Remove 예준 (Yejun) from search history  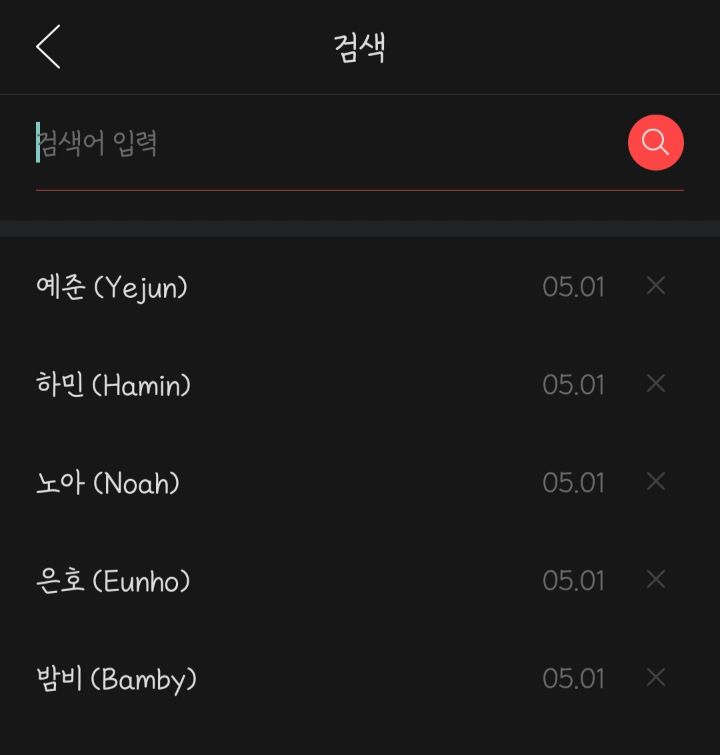click(656, 286)
